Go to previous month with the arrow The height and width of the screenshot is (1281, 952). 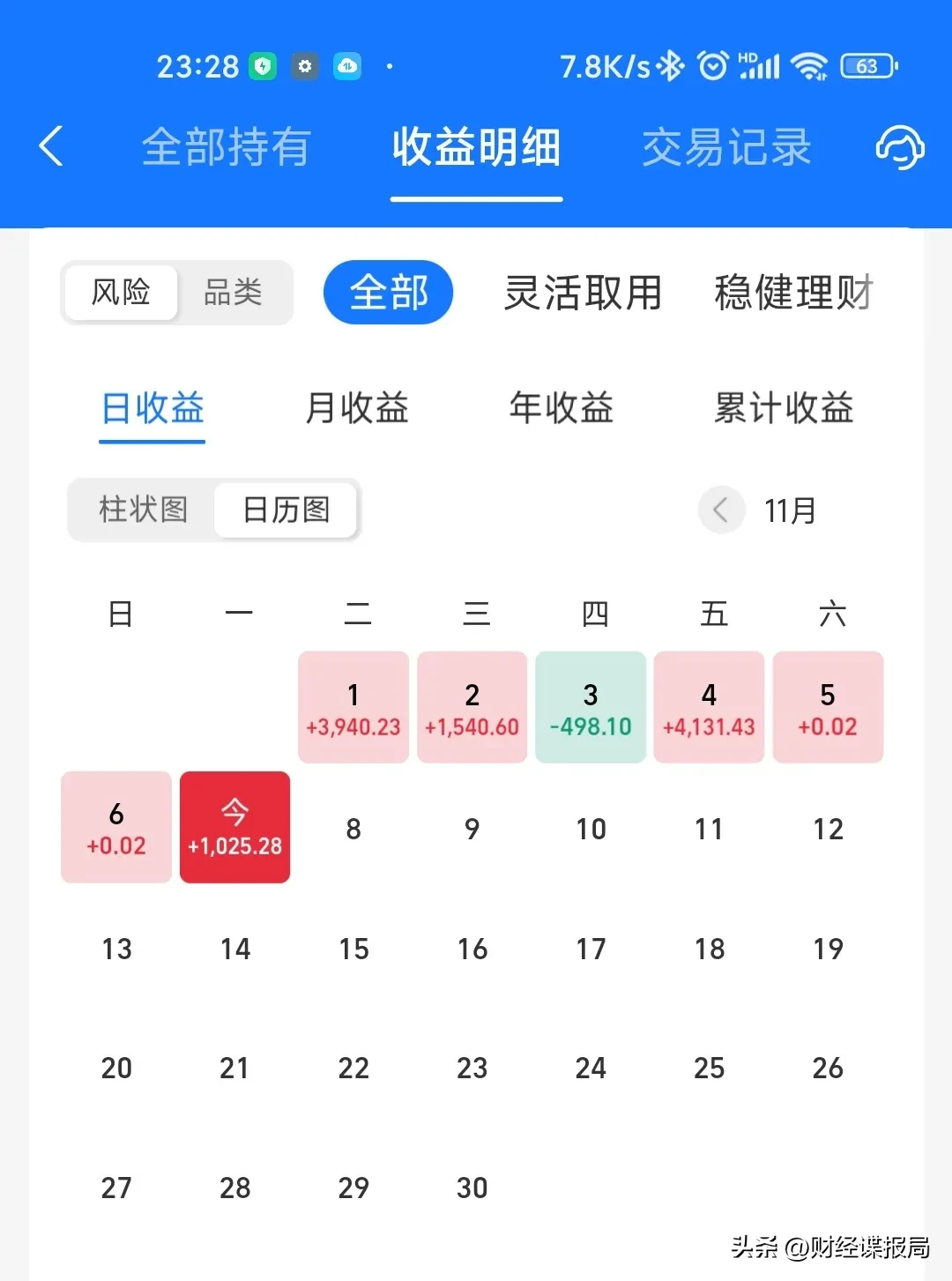(x=721, y=510)
